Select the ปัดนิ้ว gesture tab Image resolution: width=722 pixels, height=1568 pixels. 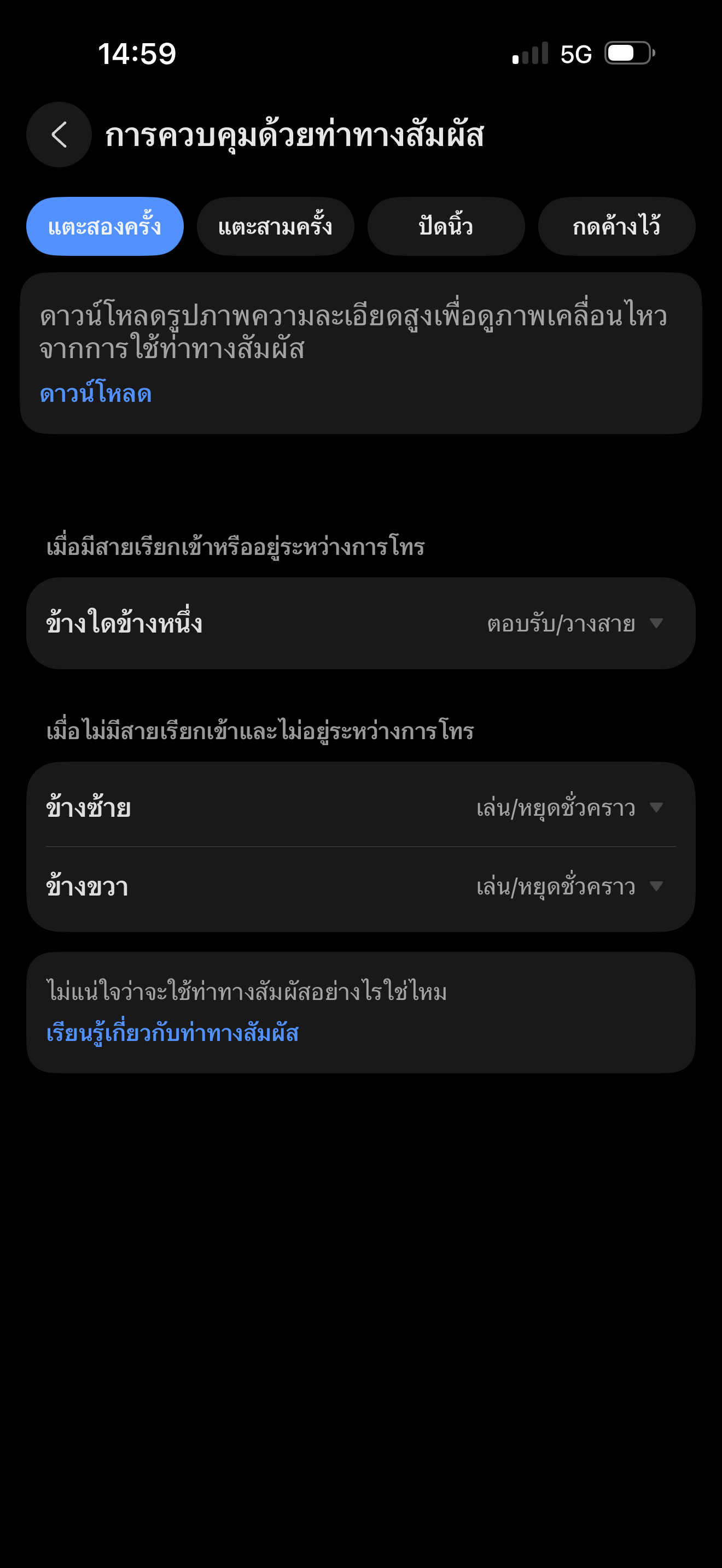point(446,226)
